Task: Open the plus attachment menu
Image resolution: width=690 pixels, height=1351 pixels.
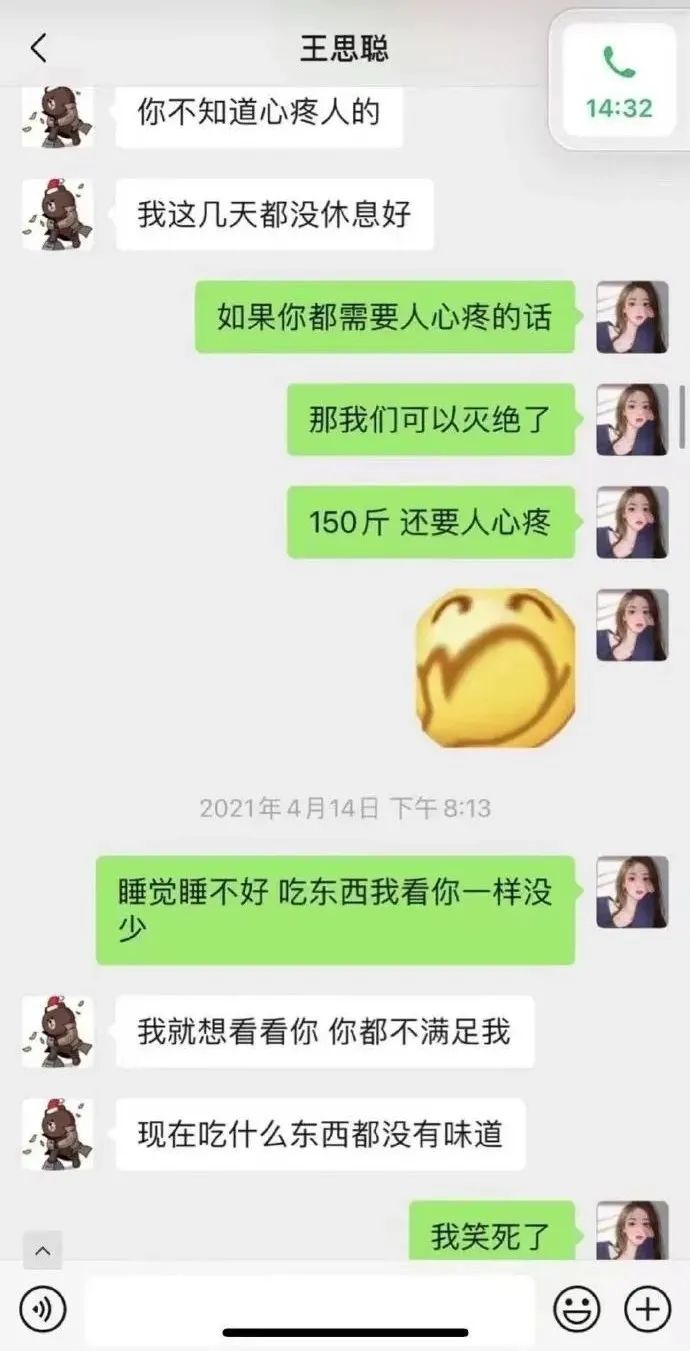Action: tap(647, 1308)
